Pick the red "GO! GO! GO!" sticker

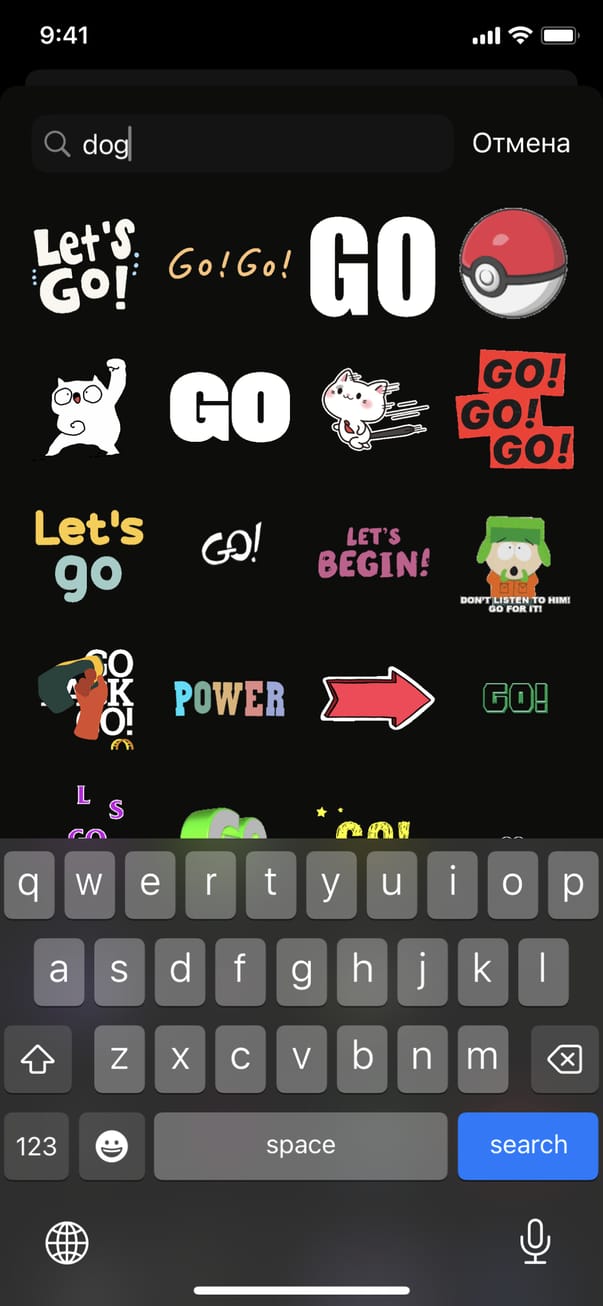pos(514,408)
